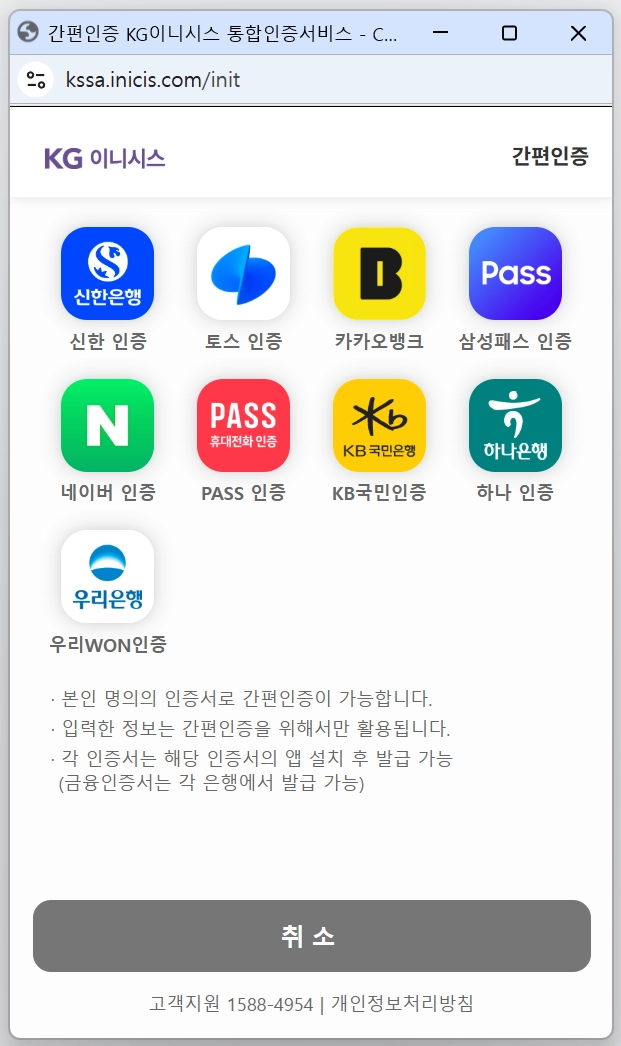Choose KB국민인증 option
This screenshot has height=1046, width=621.
point(379,425)
